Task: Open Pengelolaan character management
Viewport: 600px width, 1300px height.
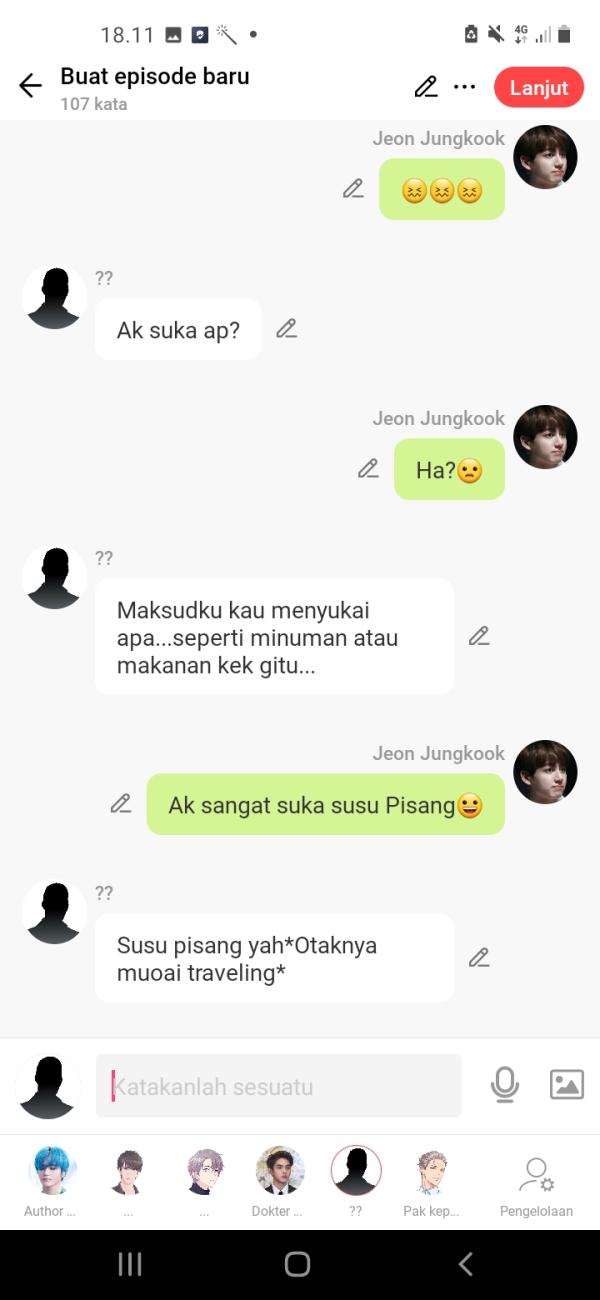Action: click(x=536, y=1180)
